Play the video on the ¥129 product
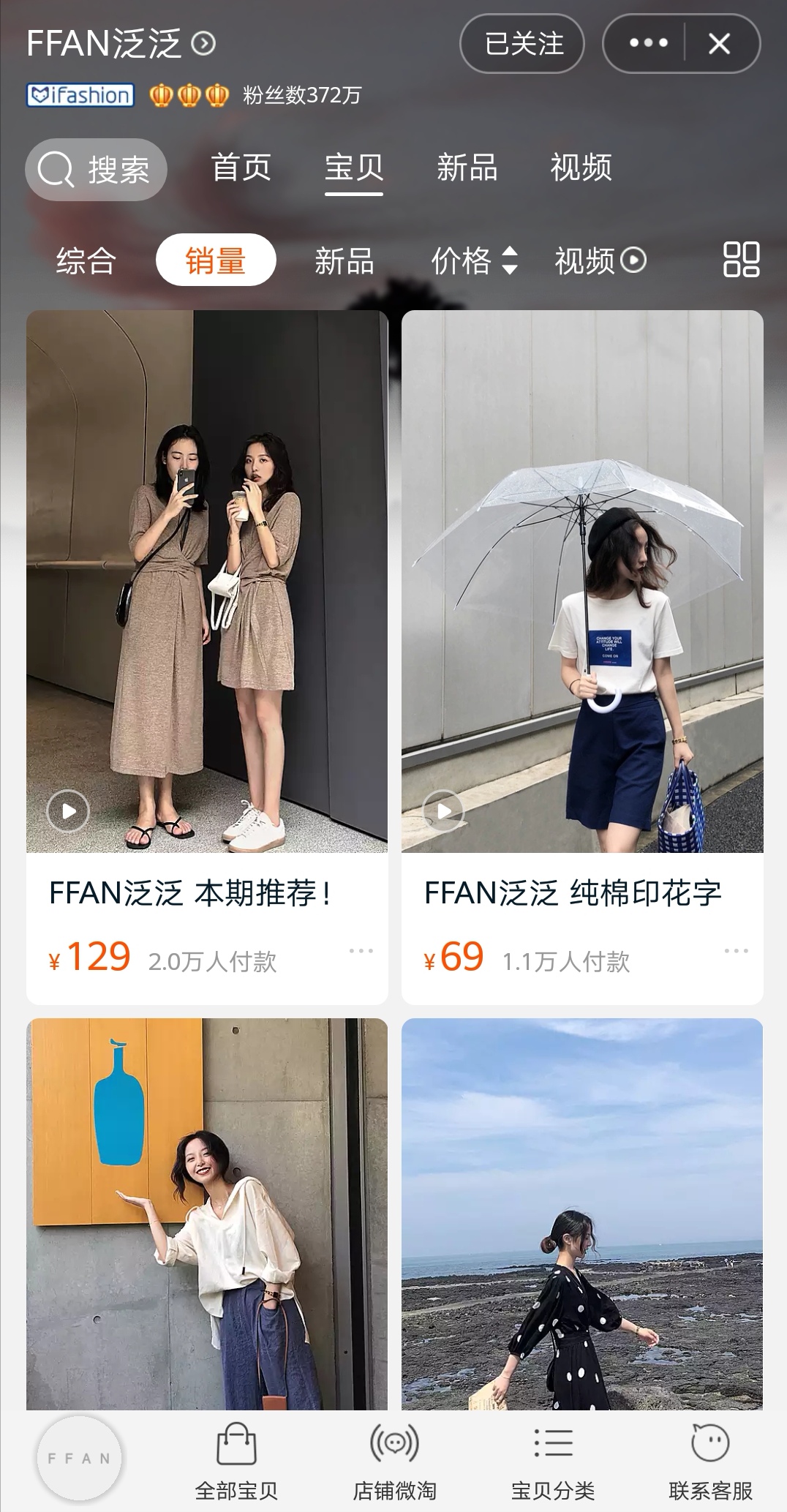The height and width of the screenshot is (1512, 787). click(x=67, y=811)
